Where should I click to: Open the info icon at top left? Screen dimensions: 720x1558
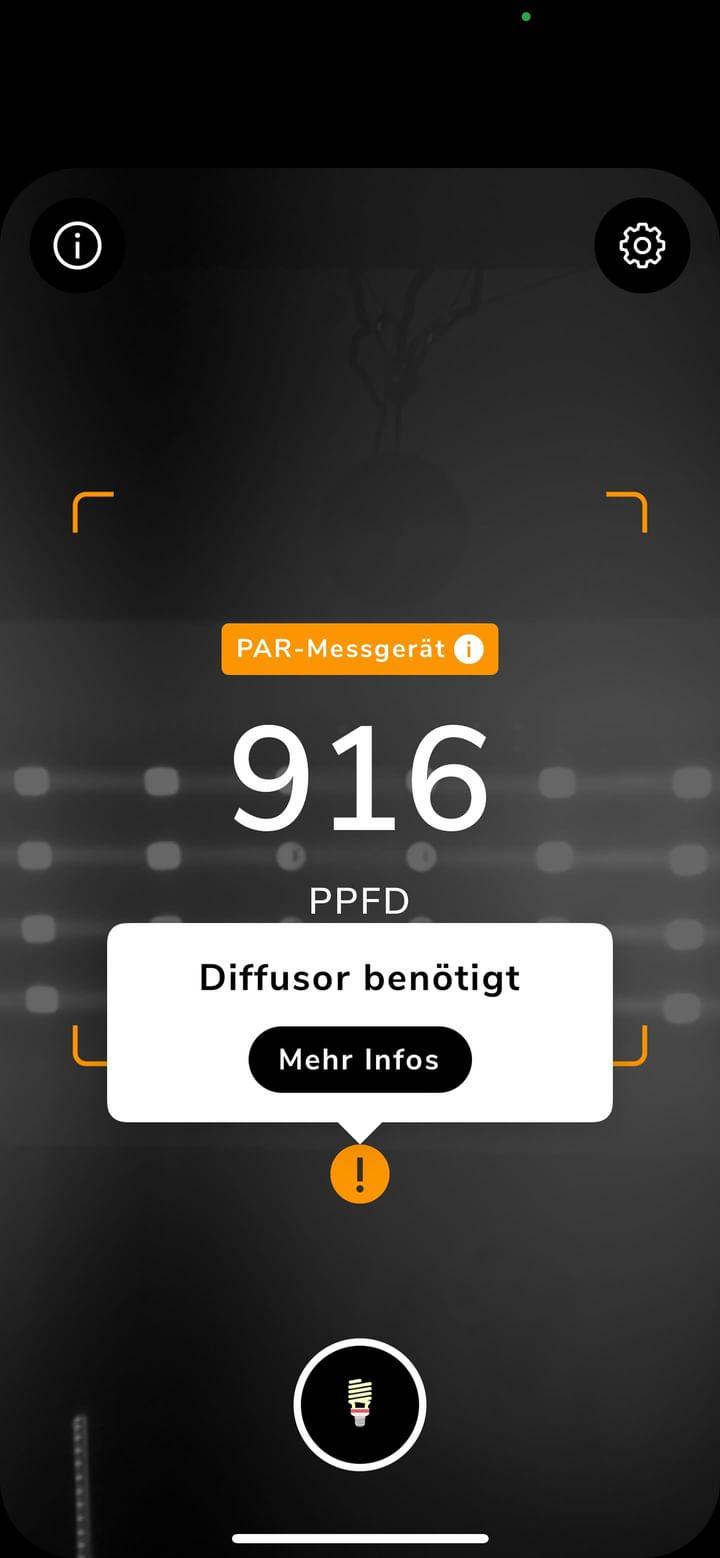pyautogui.click(x=78, y=245)
